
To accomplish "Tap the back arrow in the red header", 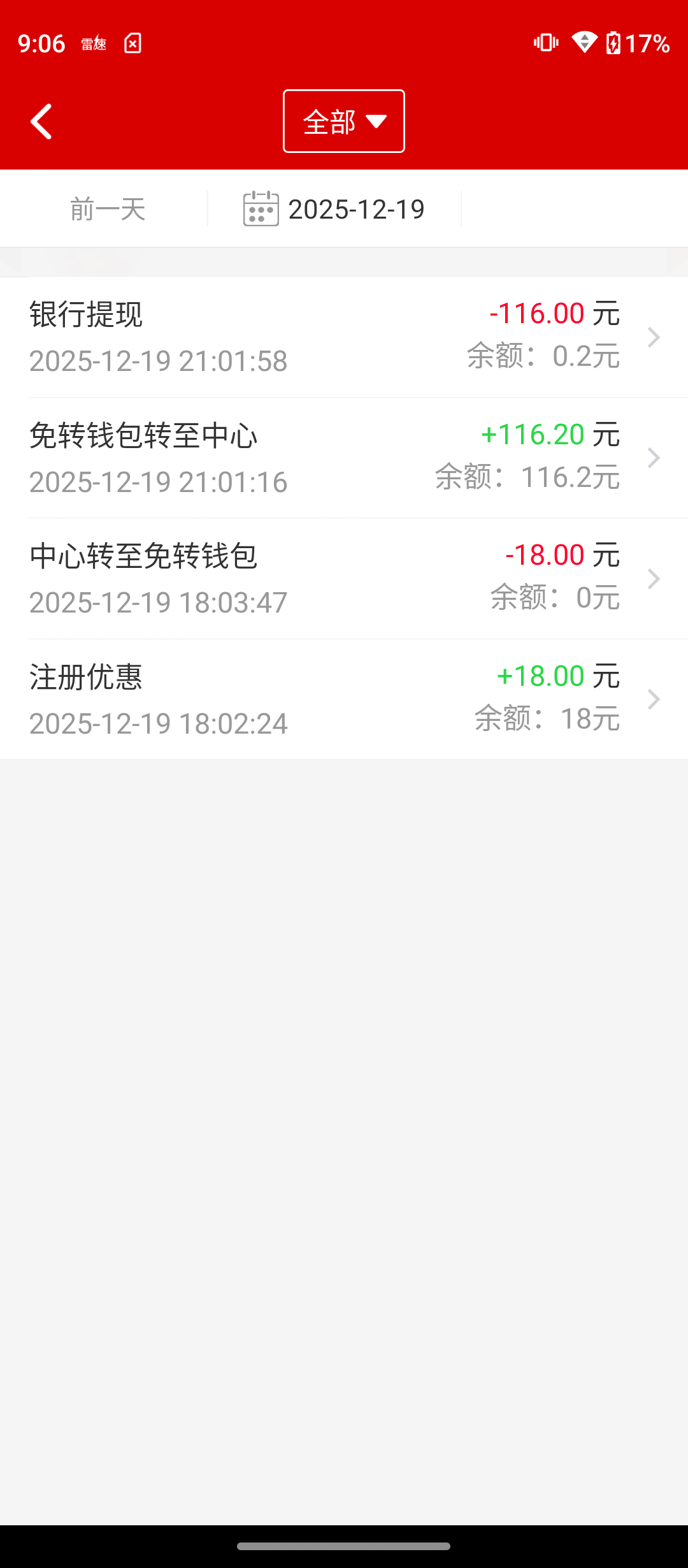I will pos(42,121).
